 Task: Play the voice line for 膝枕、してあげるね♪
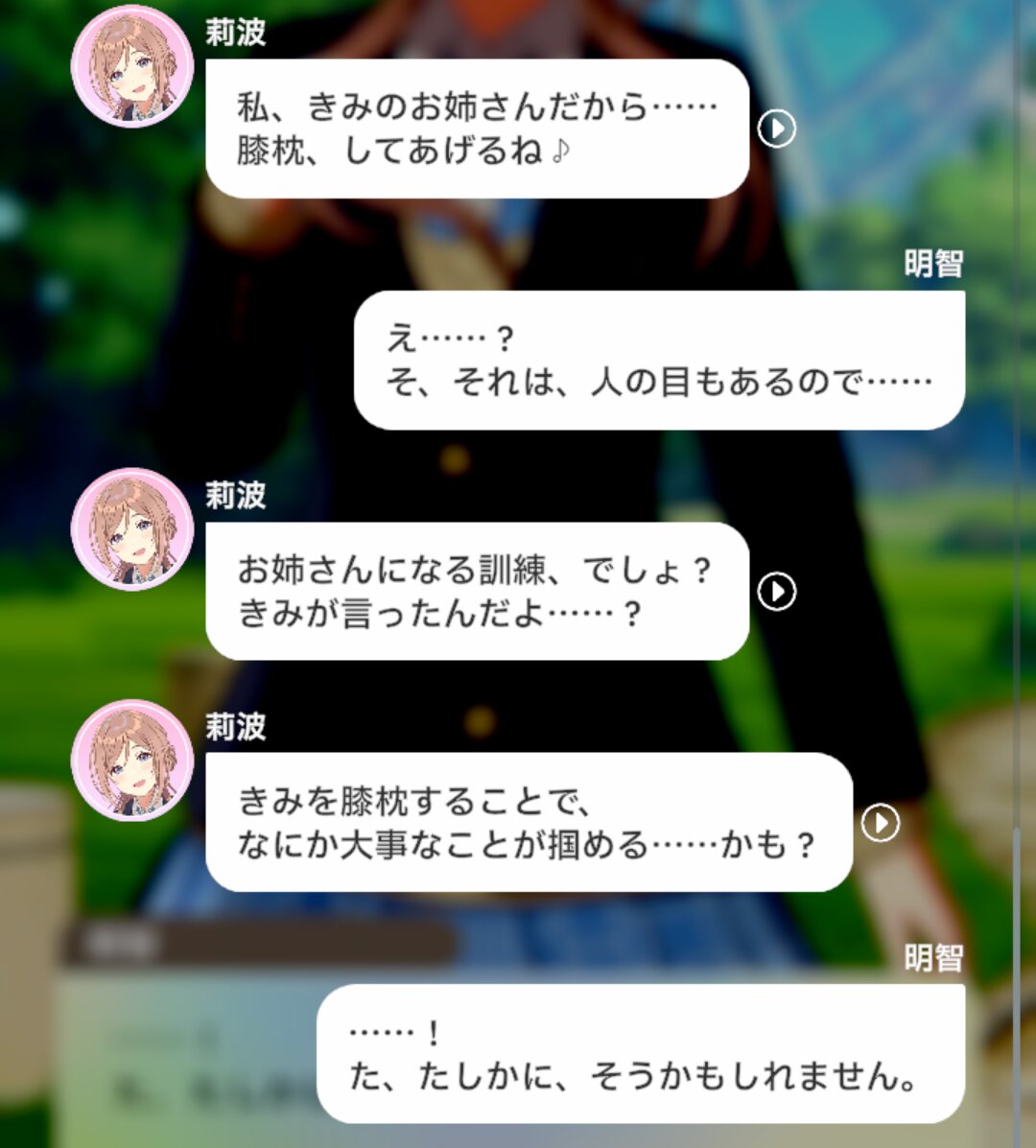click(x=776, y=129)
